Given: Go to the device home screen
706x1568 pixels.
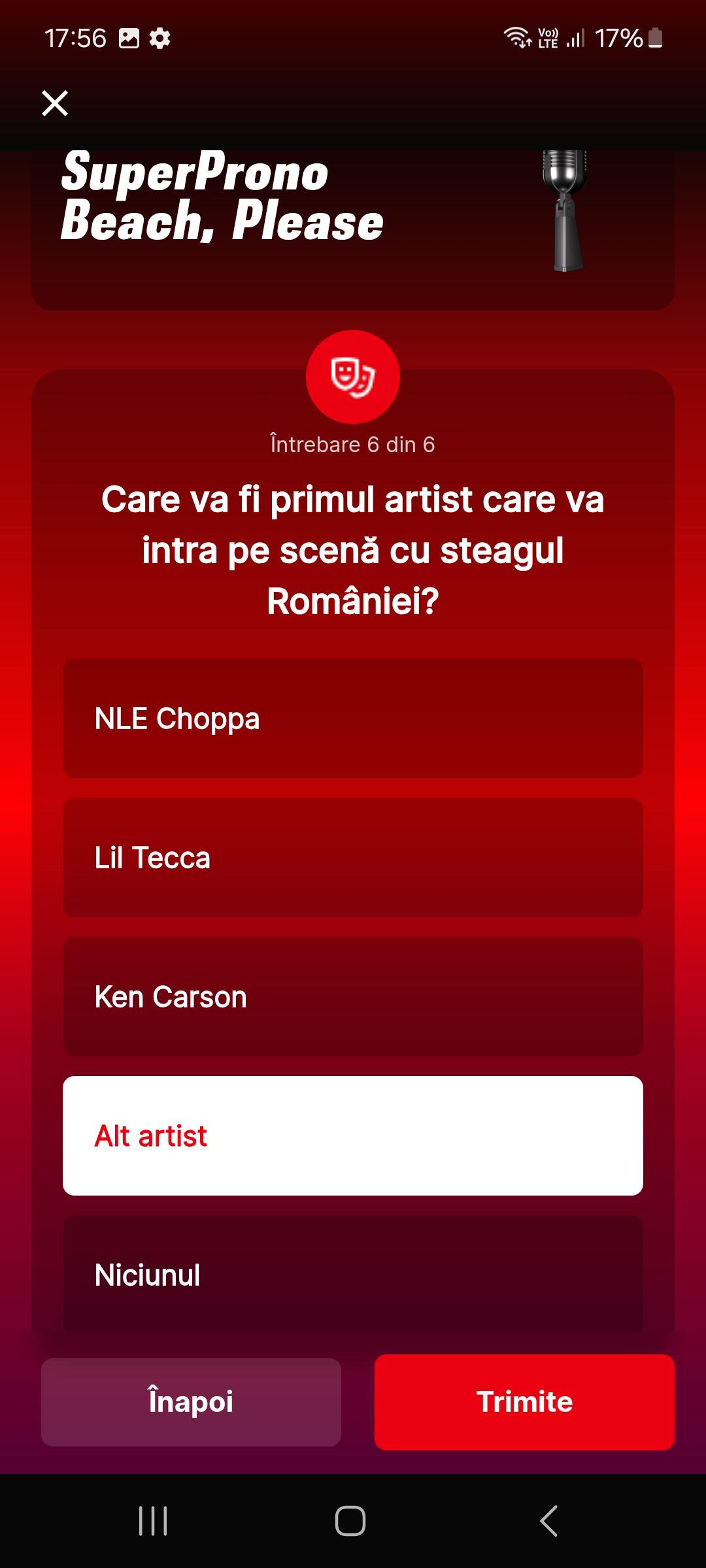Looking at the screenshot, I should point(350,1521).
